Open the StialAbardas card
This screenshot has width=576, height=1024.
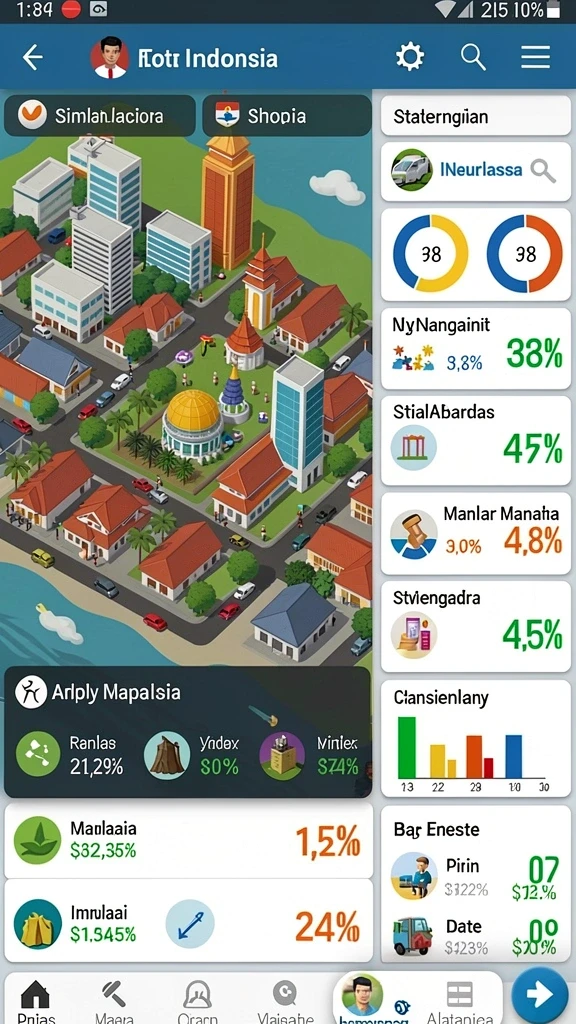pos(475,440)
